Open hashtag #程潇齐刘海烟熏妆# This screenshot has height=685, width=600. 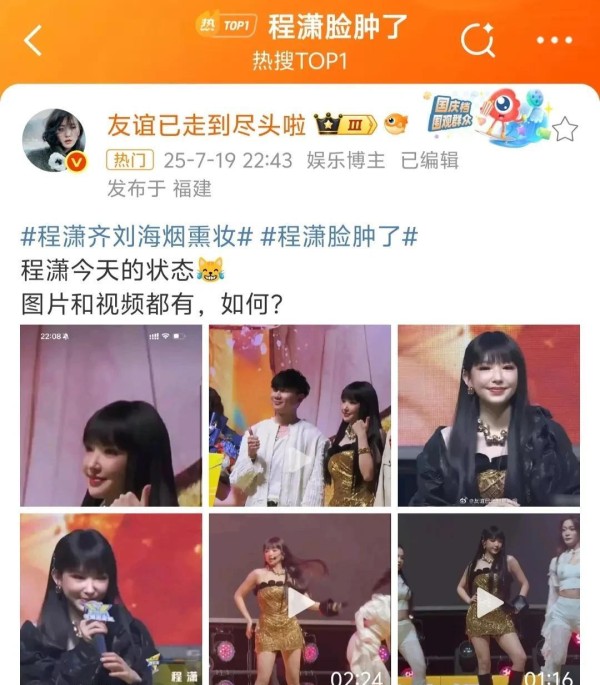[x=136, y=237]
